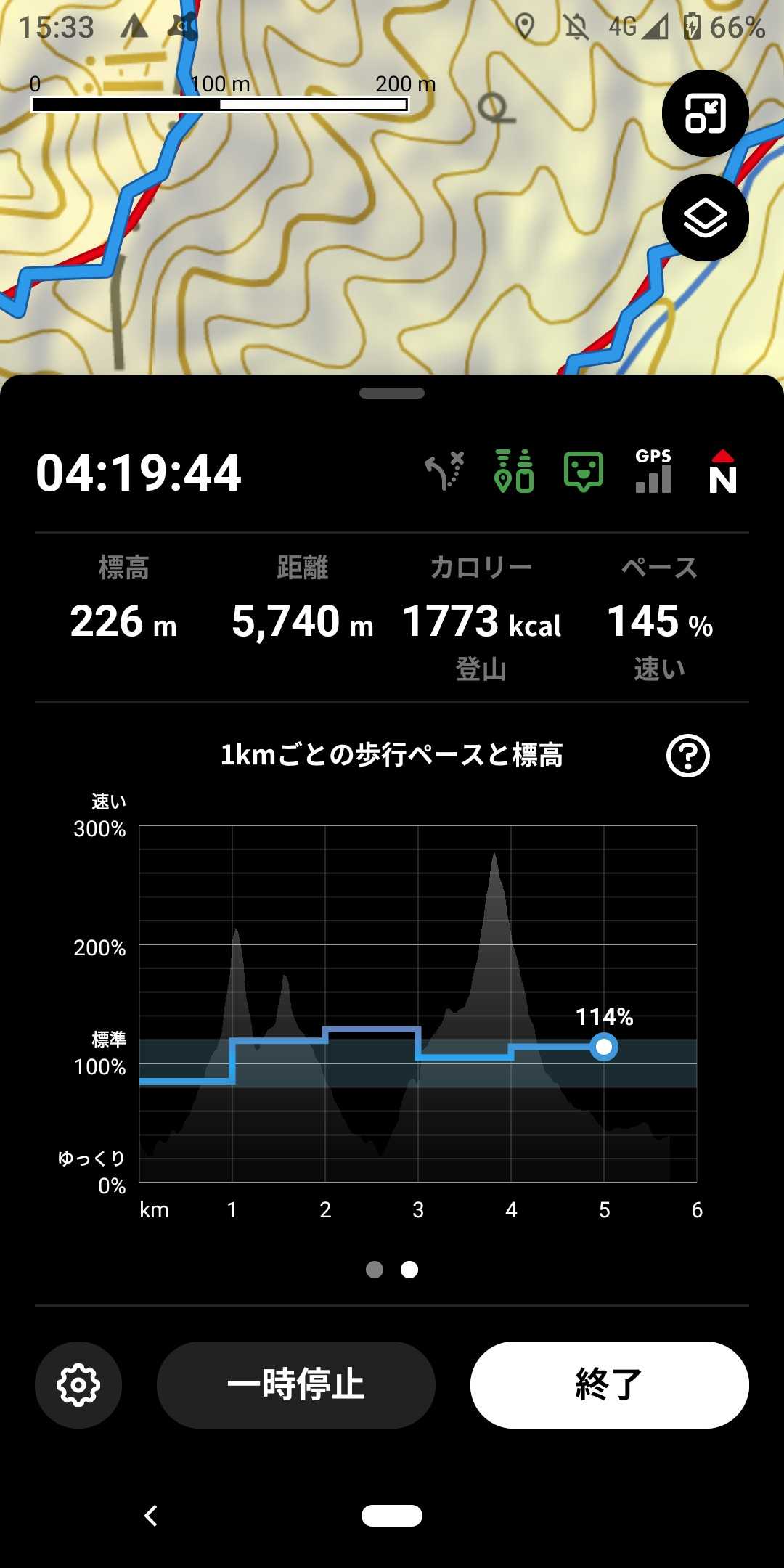Tap the bottom sheet drag handle
The width and height of the screenshot is (784, 1568).
tap(392, 393)
